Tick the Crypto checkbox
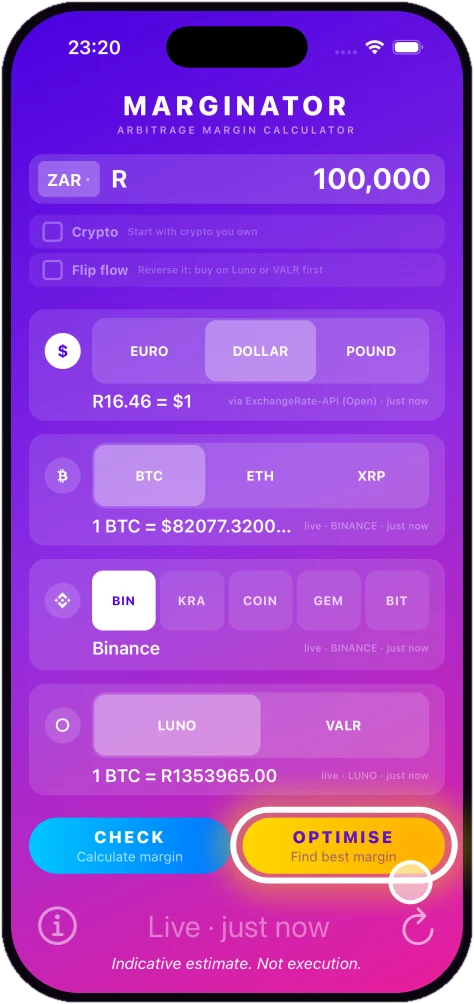Viewport: 474px width, 1004px height. click(x=53, y=232)
